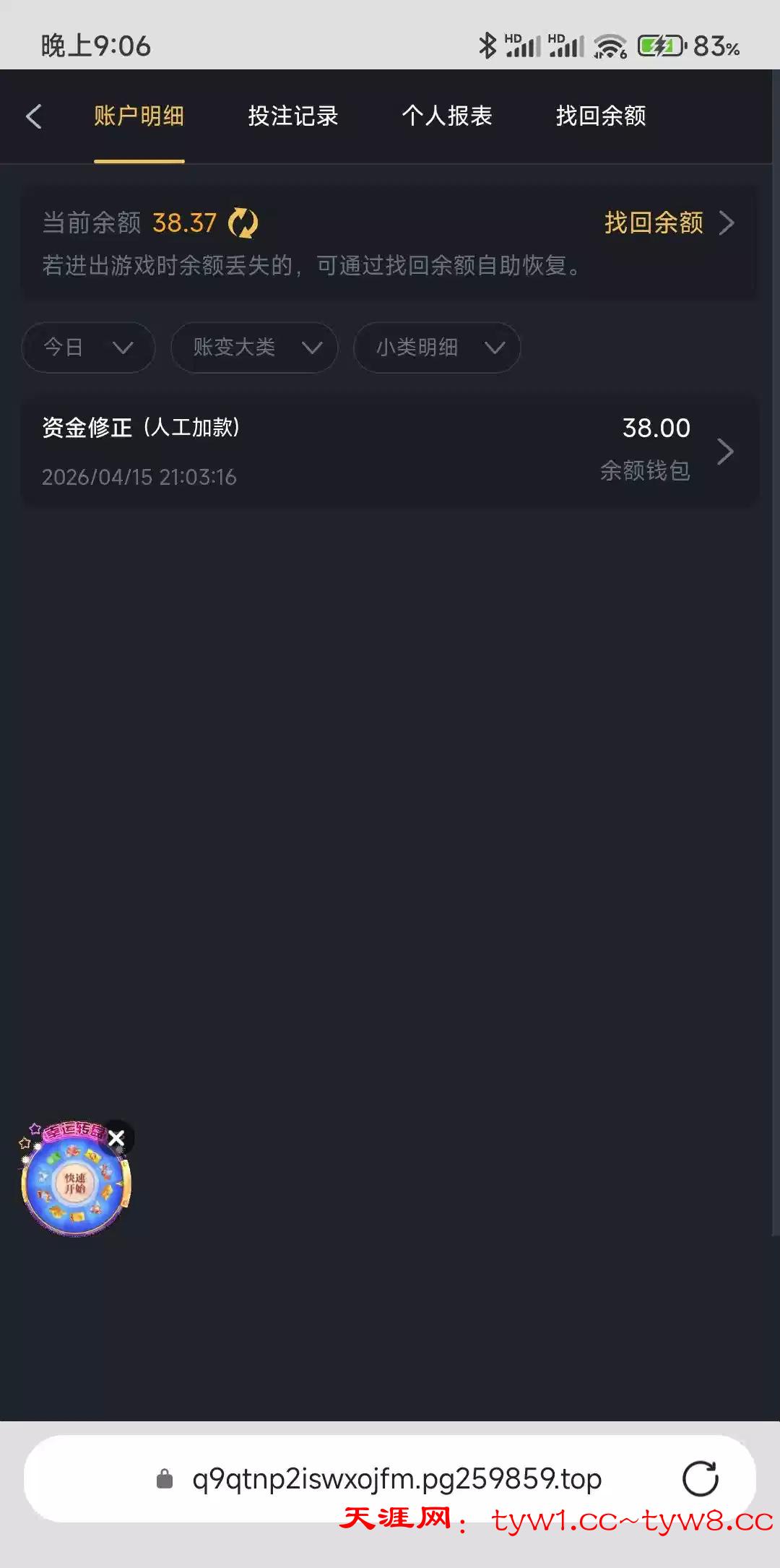
Task: Expand the 账变大类 filter dropdown
Action: pos(254,348)
